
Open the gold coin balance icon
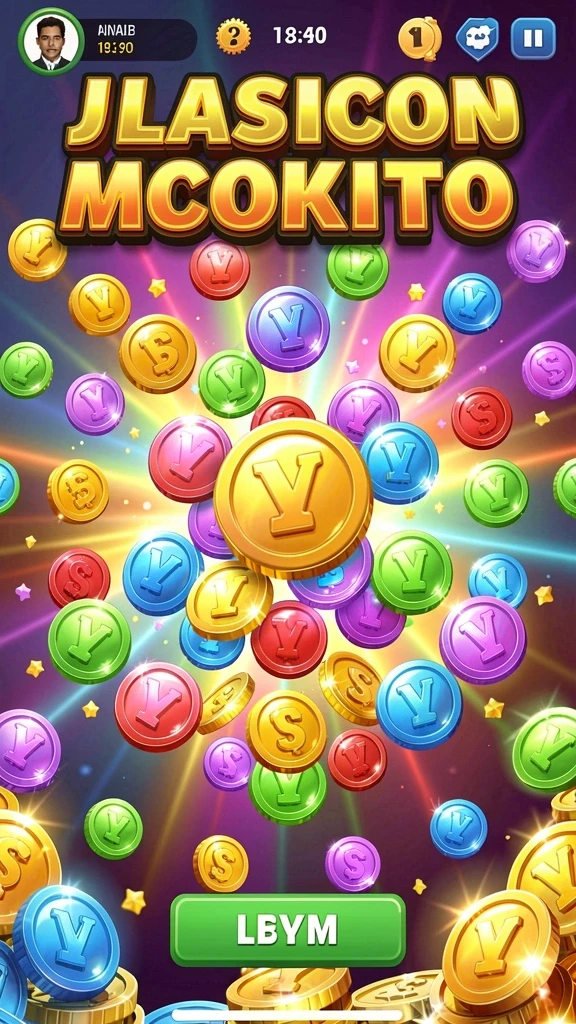(420, 39)
